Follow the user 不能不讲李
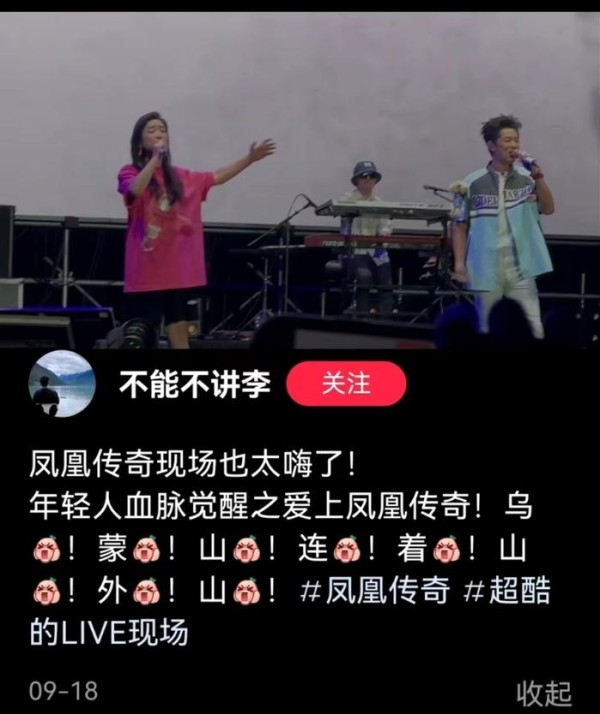 click(345, 384)
